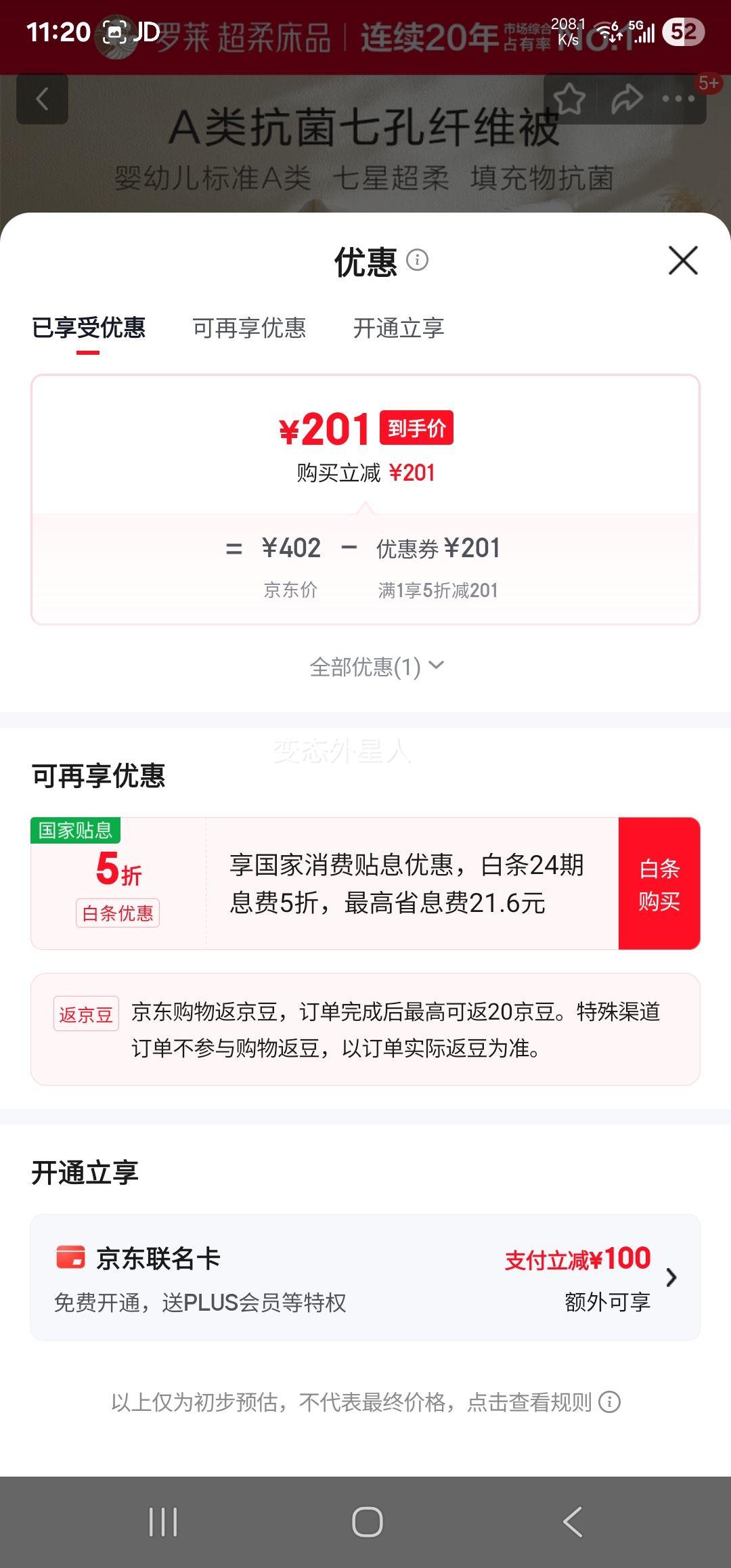Tap the back arrow on the product page
The height and width of the screenshot is (1568, 731).
tap(43, 99)
